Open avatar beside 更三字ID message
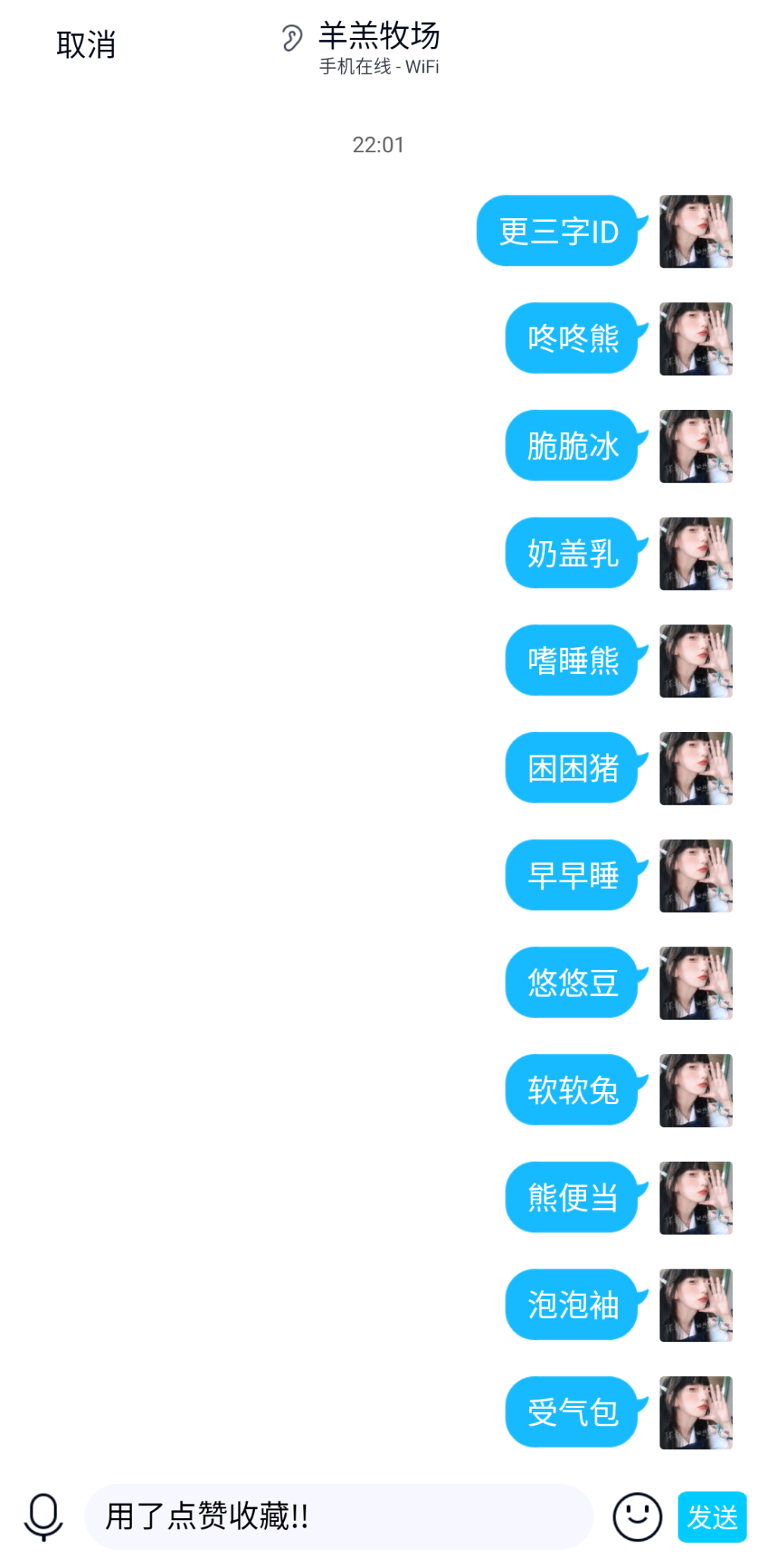Image resolution: width=758 pixels, height=1568 pixels. tap(695, 231)
